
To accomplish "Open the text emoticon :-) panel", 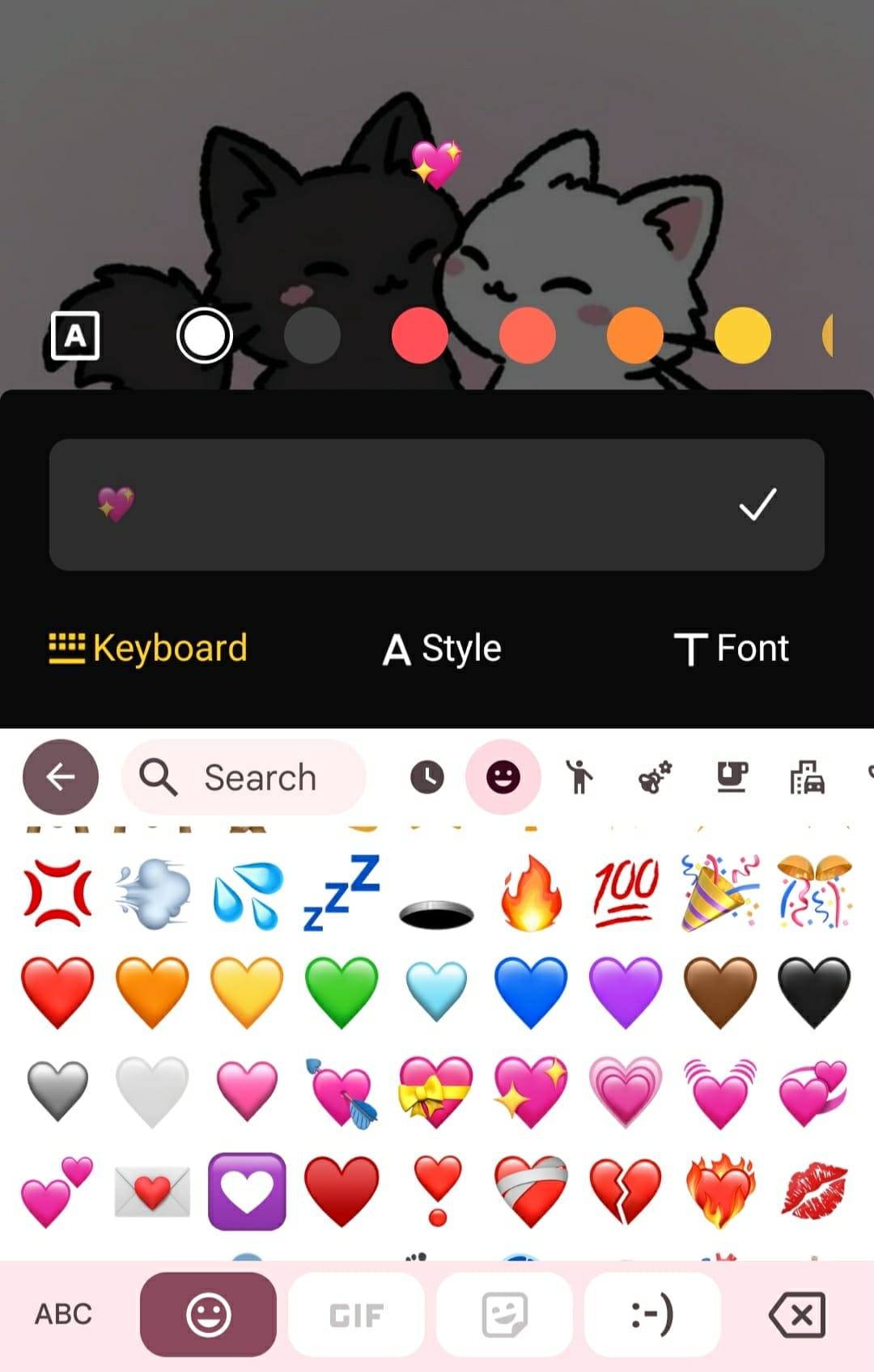I will (652, 1314).
